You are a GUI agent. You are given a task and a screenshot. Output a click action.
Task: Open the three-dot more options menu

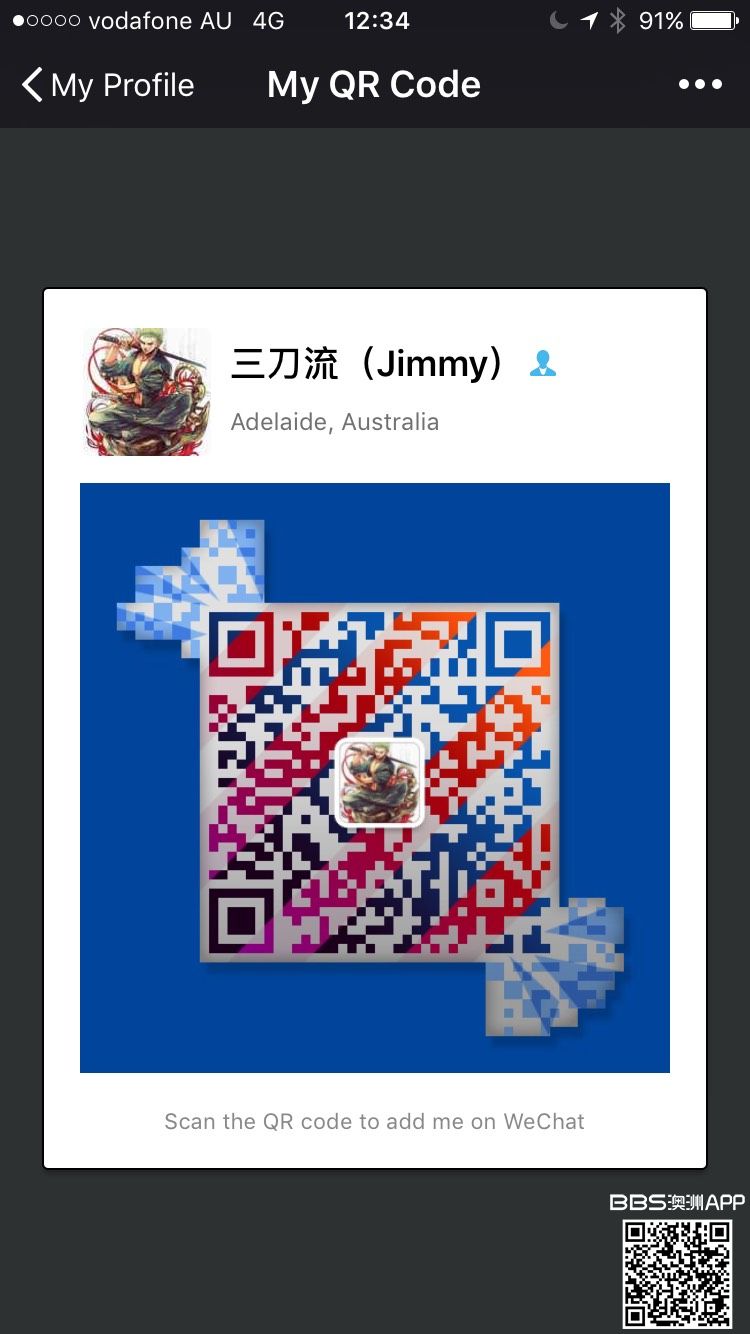coord(700,85)
